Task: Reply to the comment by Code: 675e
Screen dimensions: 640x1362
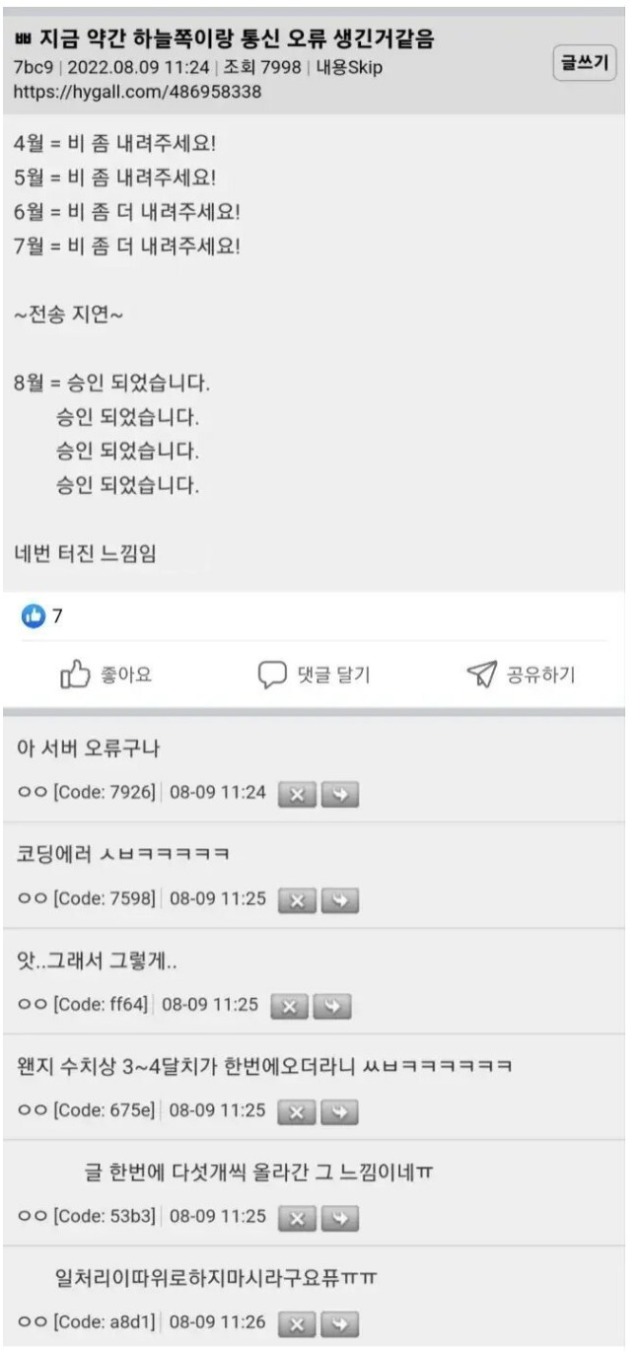Action: coord(339,1111)
